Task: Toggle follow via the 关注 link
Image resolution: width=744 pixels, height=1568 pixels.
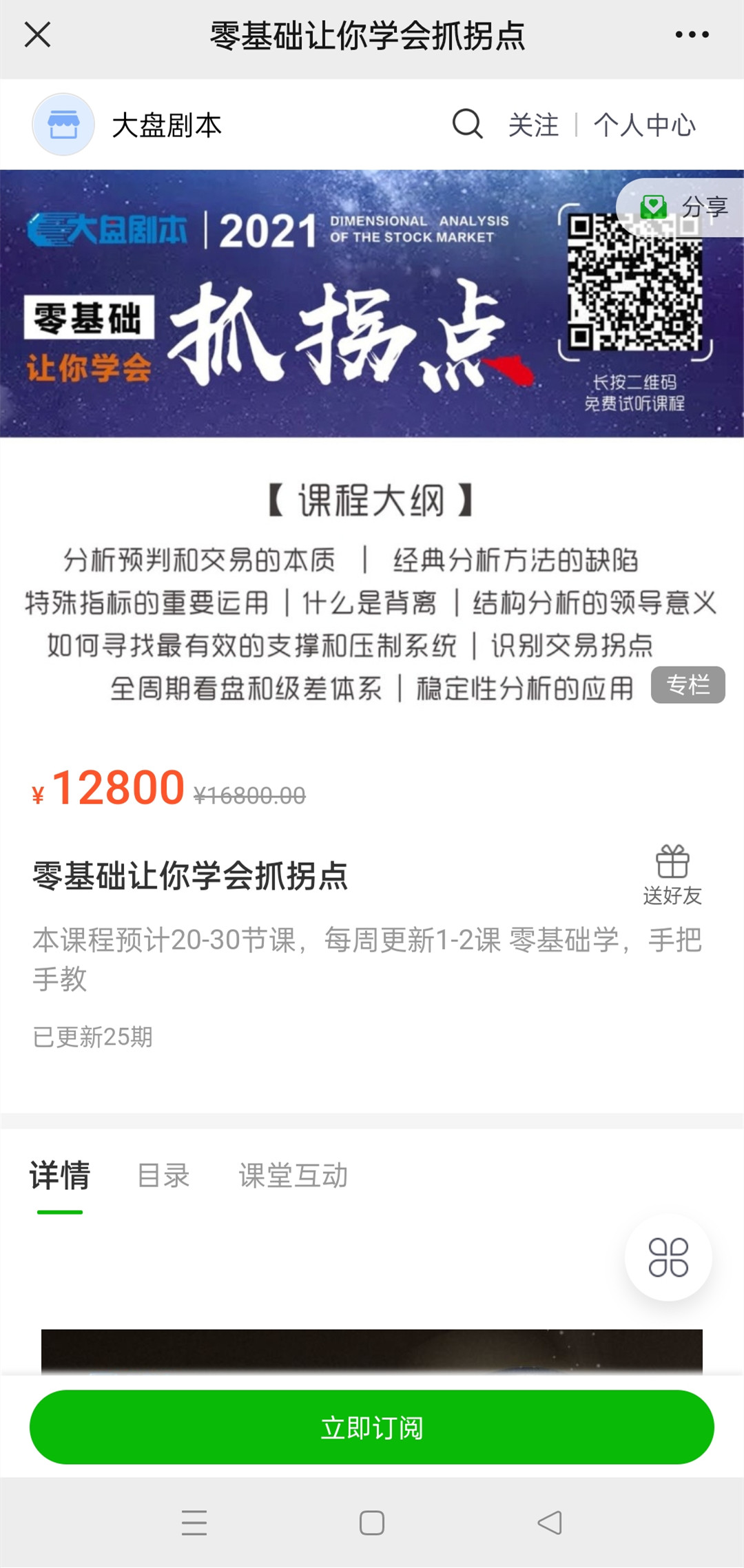Action: pyautogui.click(x=533, y=125)
